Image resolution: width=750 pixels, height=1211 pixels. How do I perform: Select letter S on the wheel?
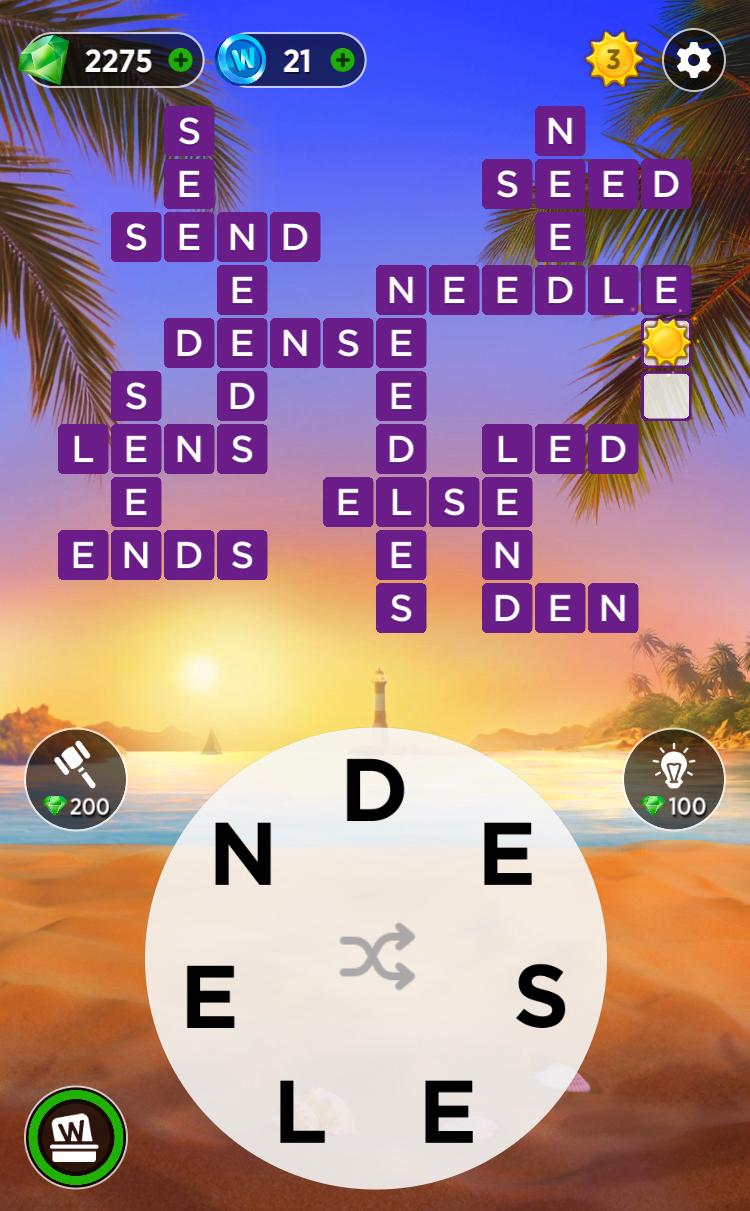coord(541,997)
